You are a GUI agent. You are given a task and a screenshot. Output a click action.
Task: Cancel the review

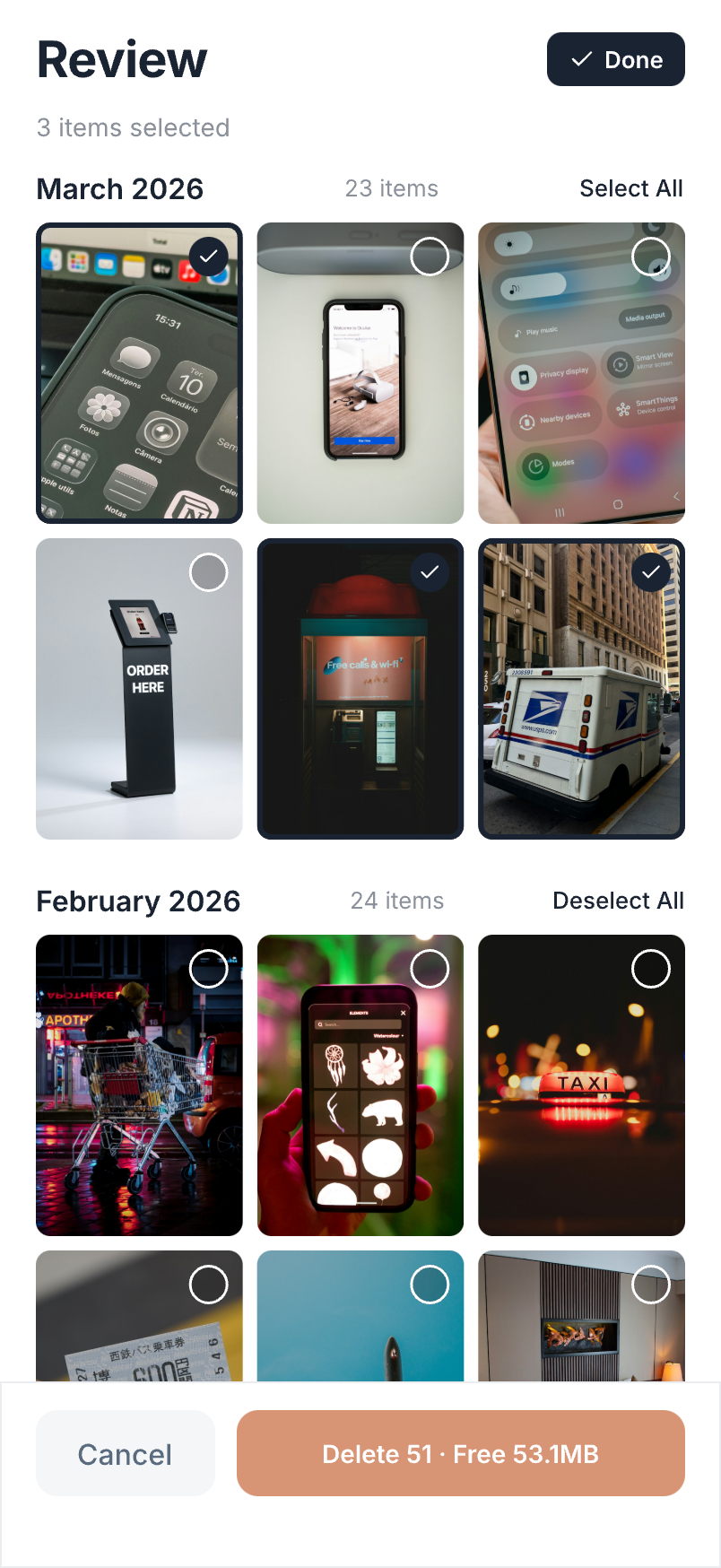[x=125, y=1454]
